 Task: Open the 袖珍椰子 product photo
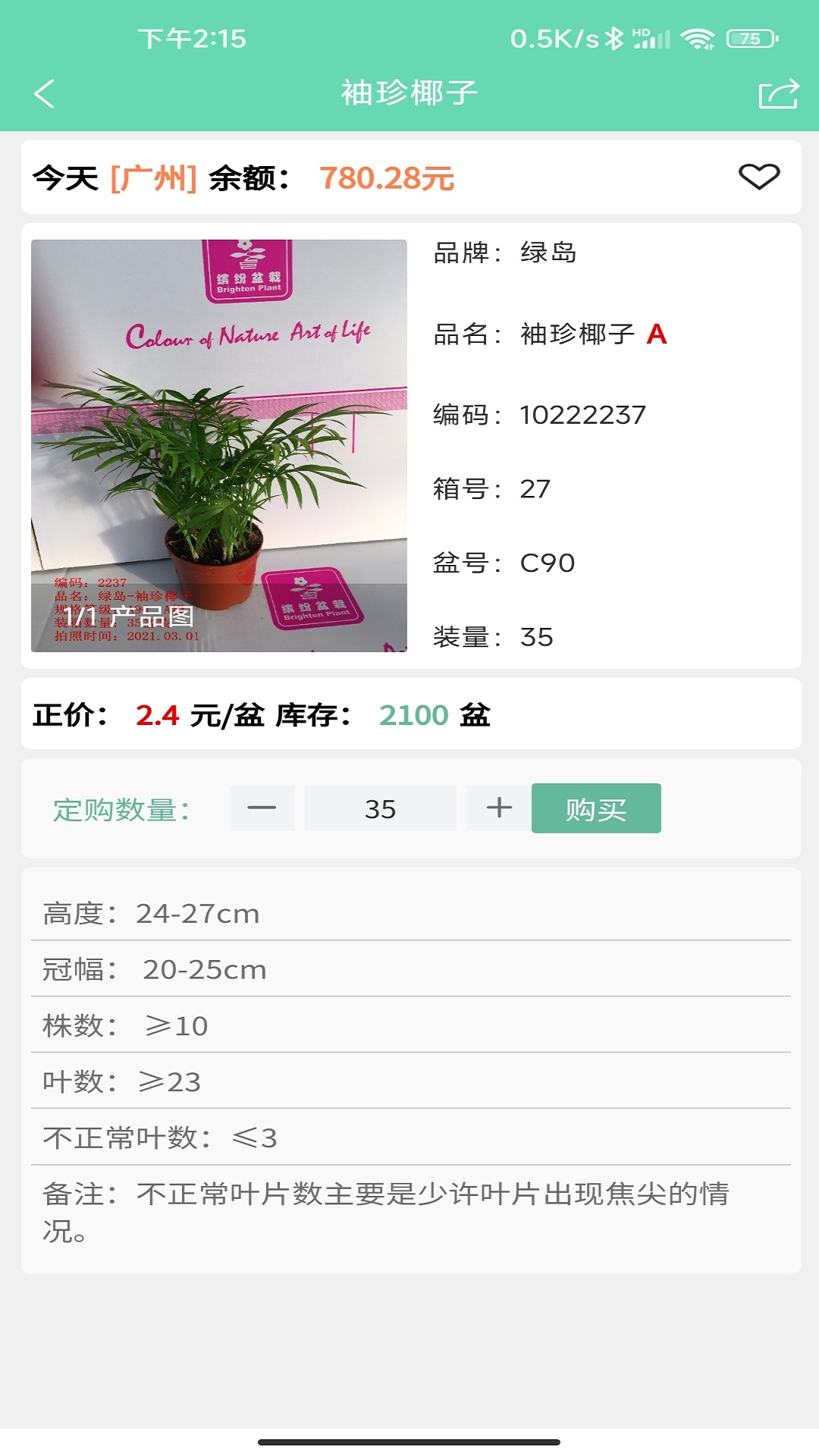coord(219,445)
